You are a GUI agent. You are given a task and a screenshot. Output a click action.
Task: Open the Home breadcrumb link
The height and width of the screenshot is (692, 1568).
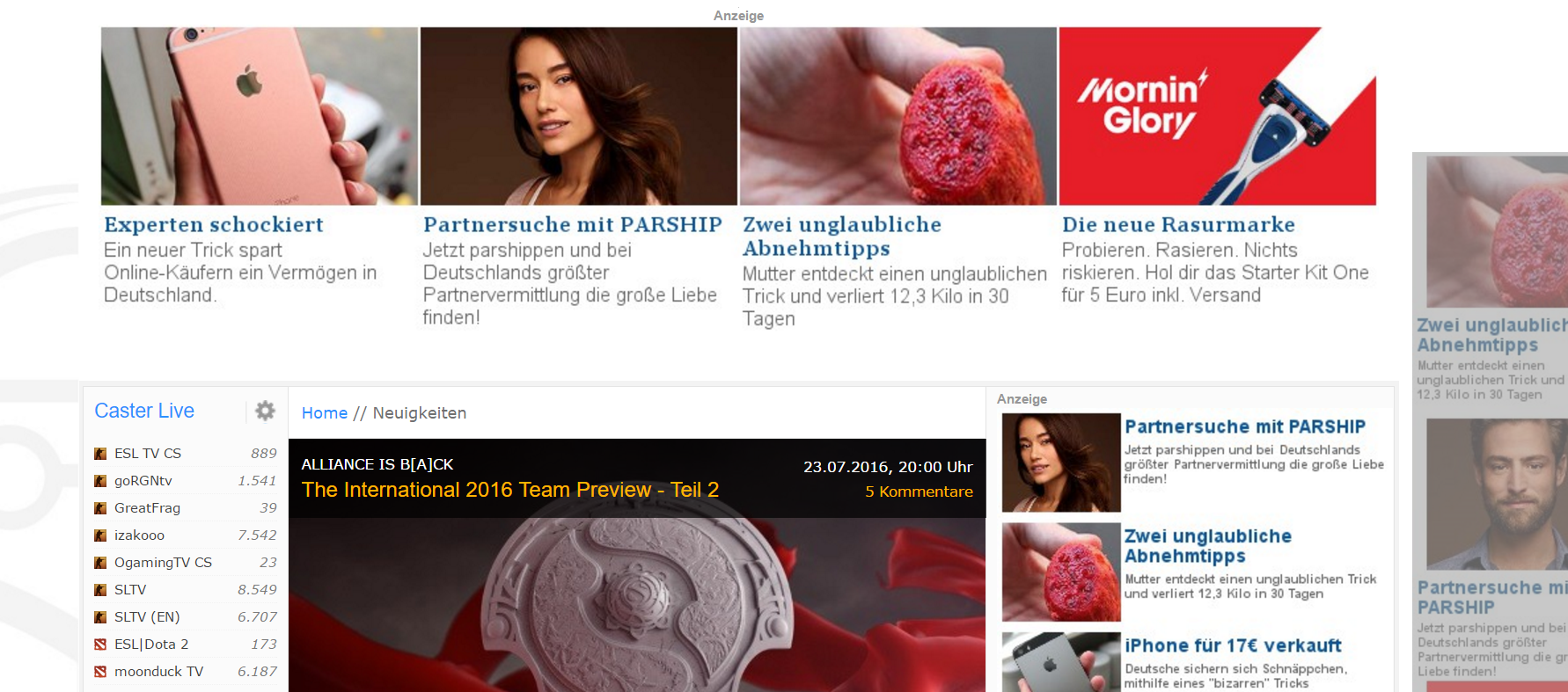click(325, 413)
